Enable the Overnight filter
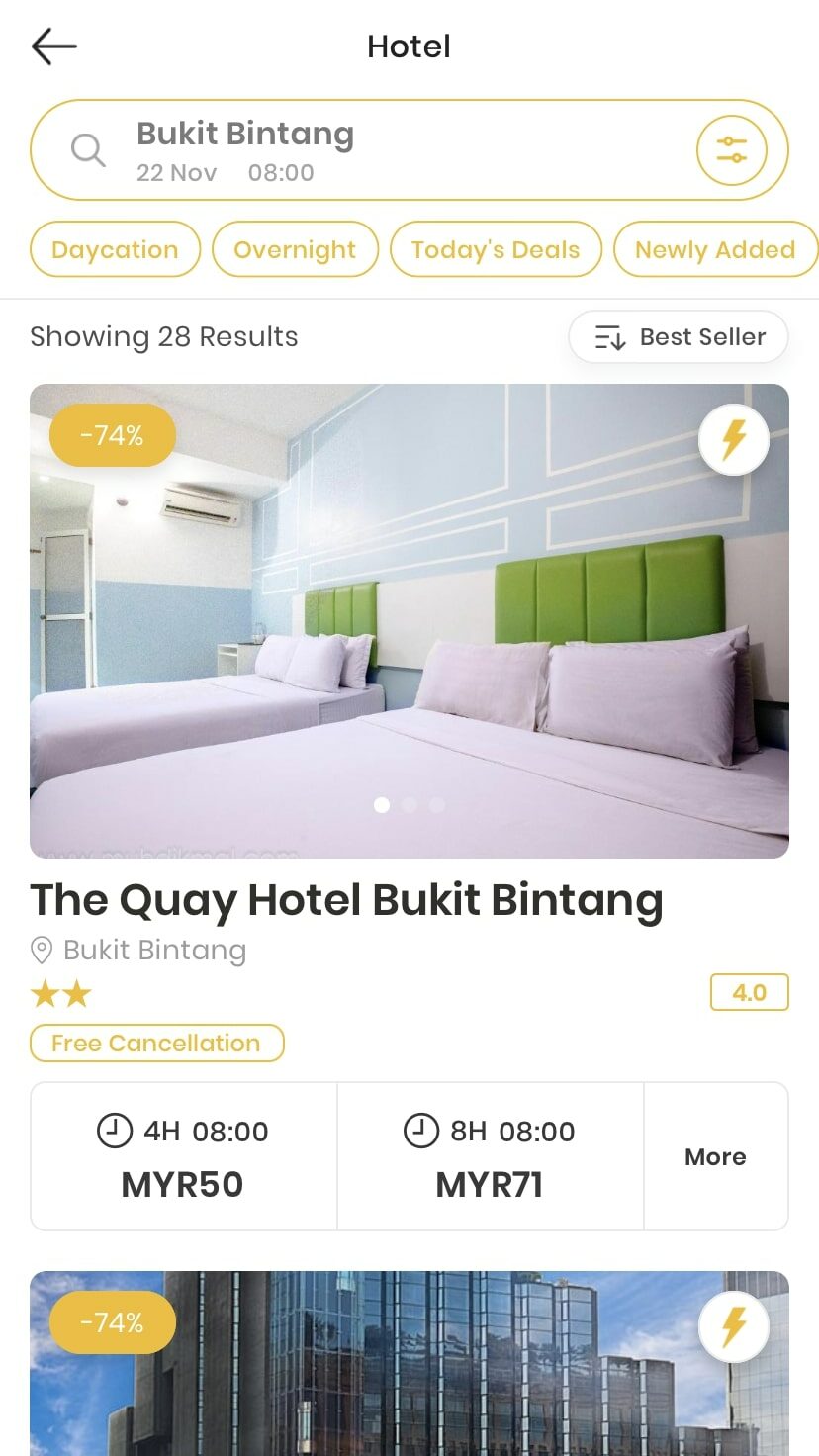This screenshot has height=1456, width=819. (295, 249)
